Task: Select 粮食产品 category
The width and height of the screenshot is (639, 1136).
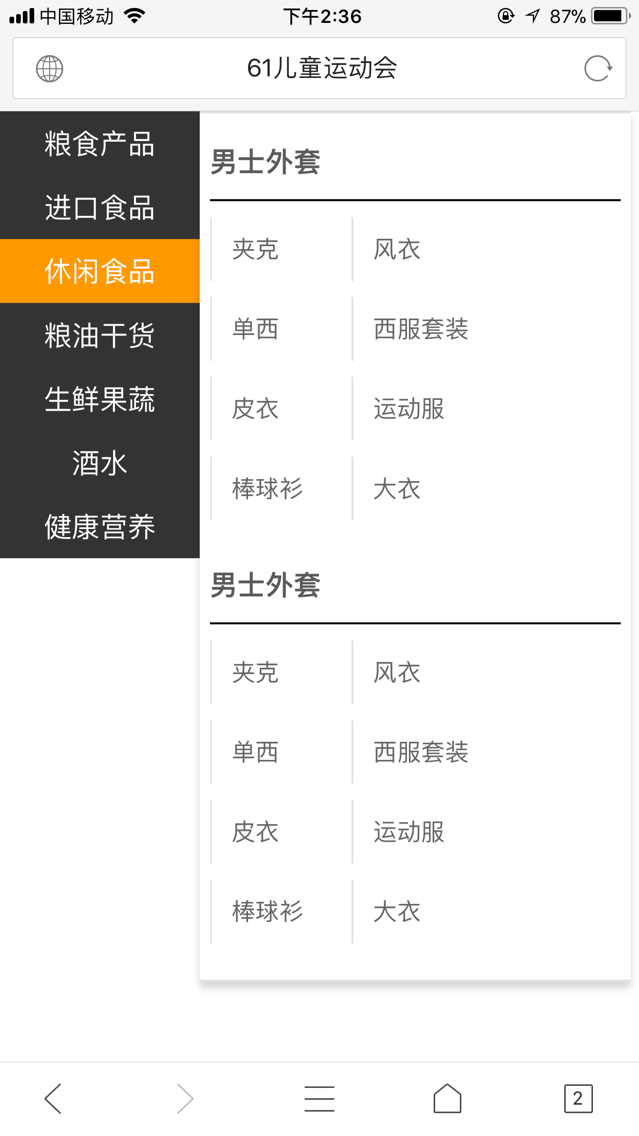Action: click(x=99, y=144)
